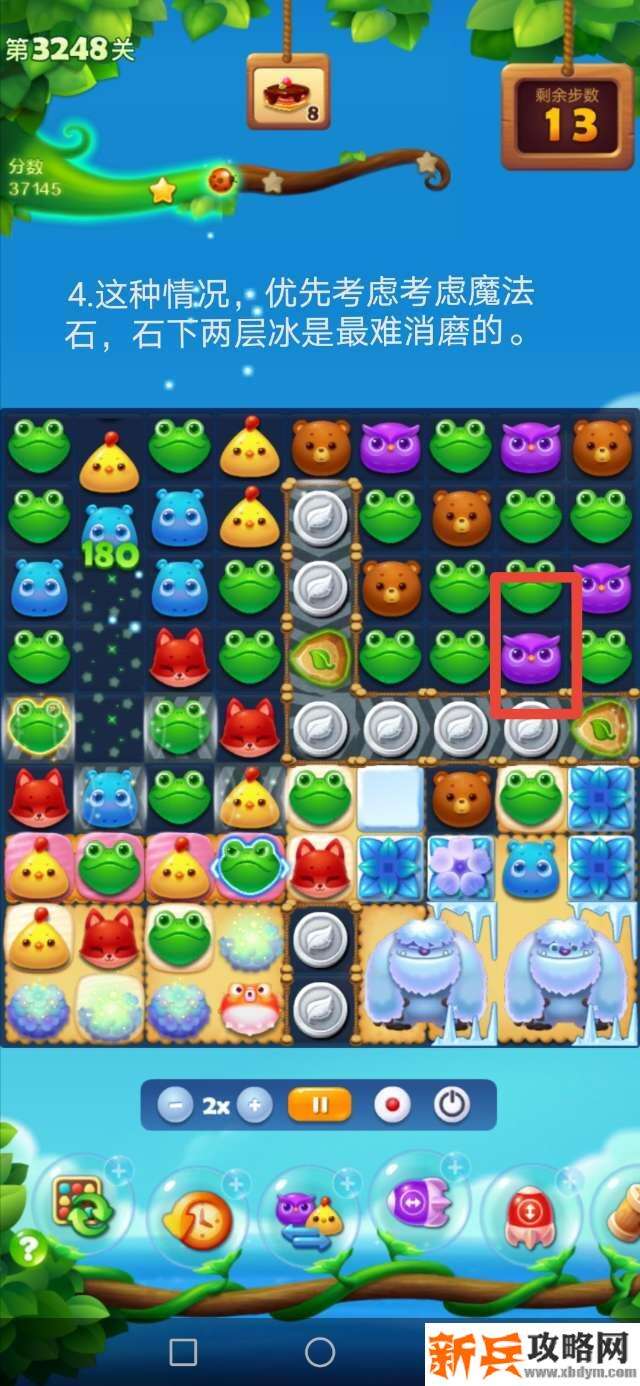The image size is (640, 1386).
Task: Use the red vertical rocket booster
Action: click(x=530, y=1215)
